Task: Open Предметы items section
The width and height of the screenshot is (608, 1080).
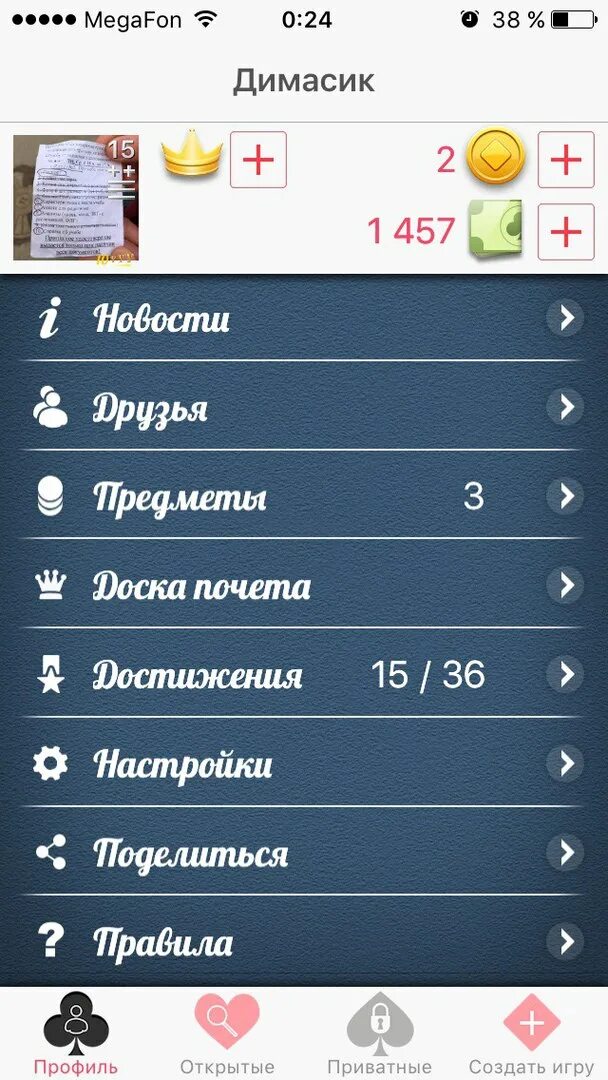Action: point(300,496)
